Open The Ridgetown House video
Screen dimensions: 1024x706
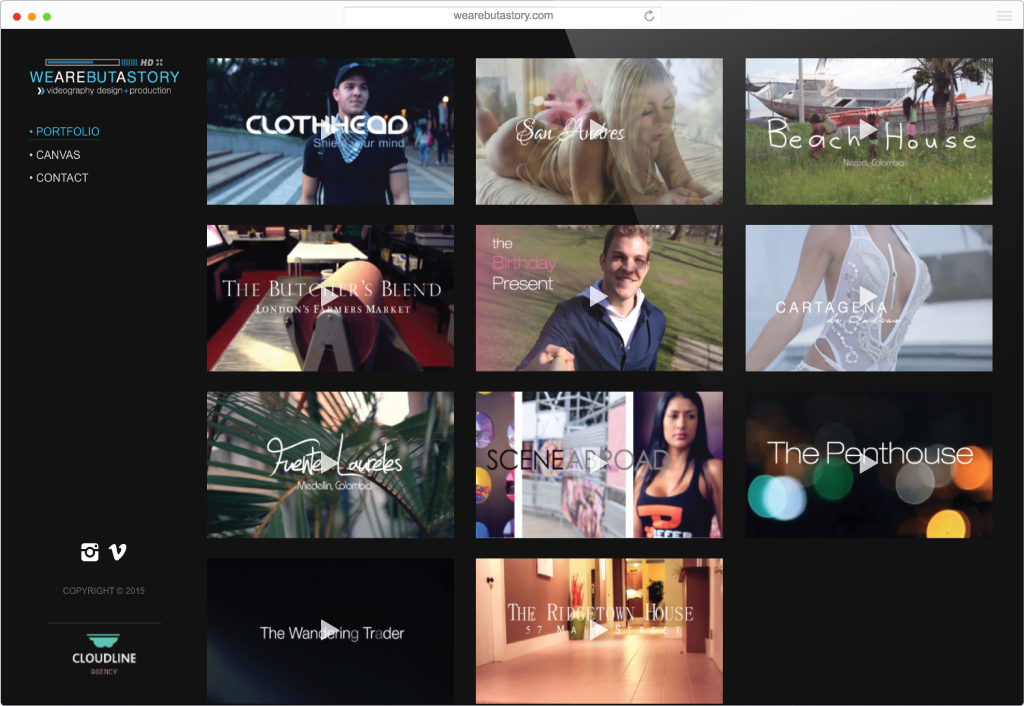(x=598, y=629)
